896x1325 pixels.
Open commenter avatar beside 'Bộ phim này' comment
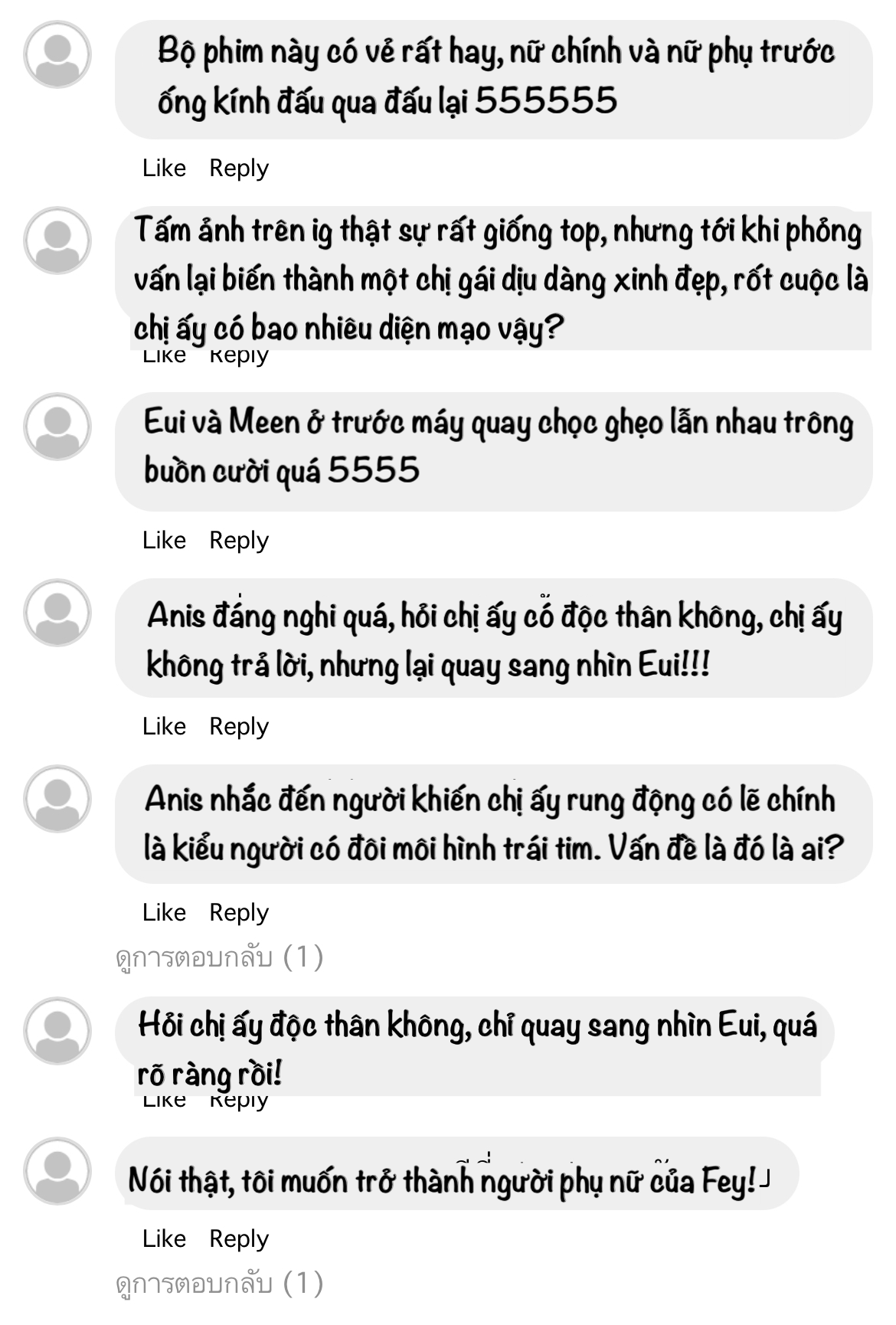coord(57,54)
